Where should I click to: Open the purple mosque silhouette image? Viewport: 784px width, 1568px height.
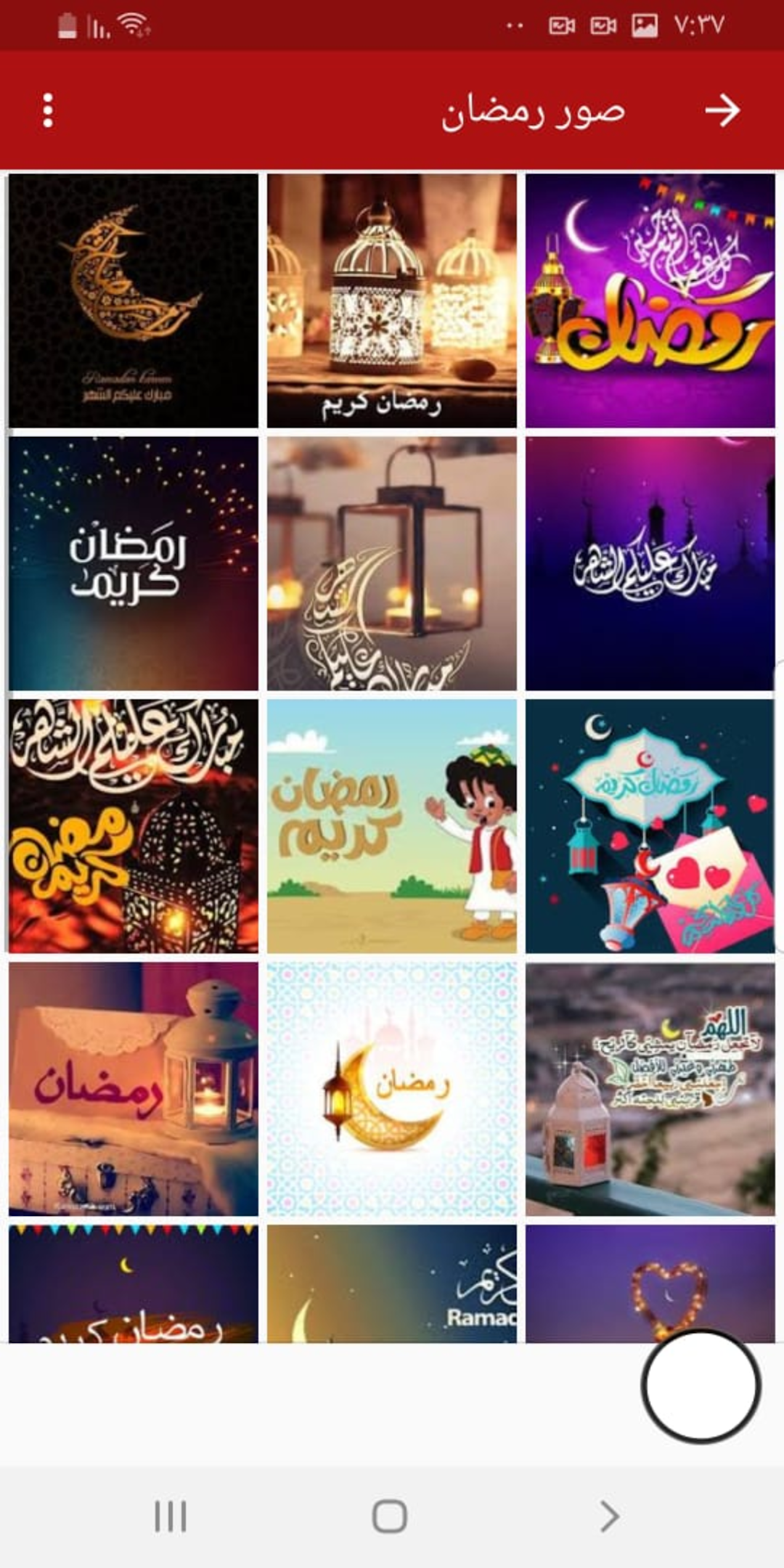(650, 563)
